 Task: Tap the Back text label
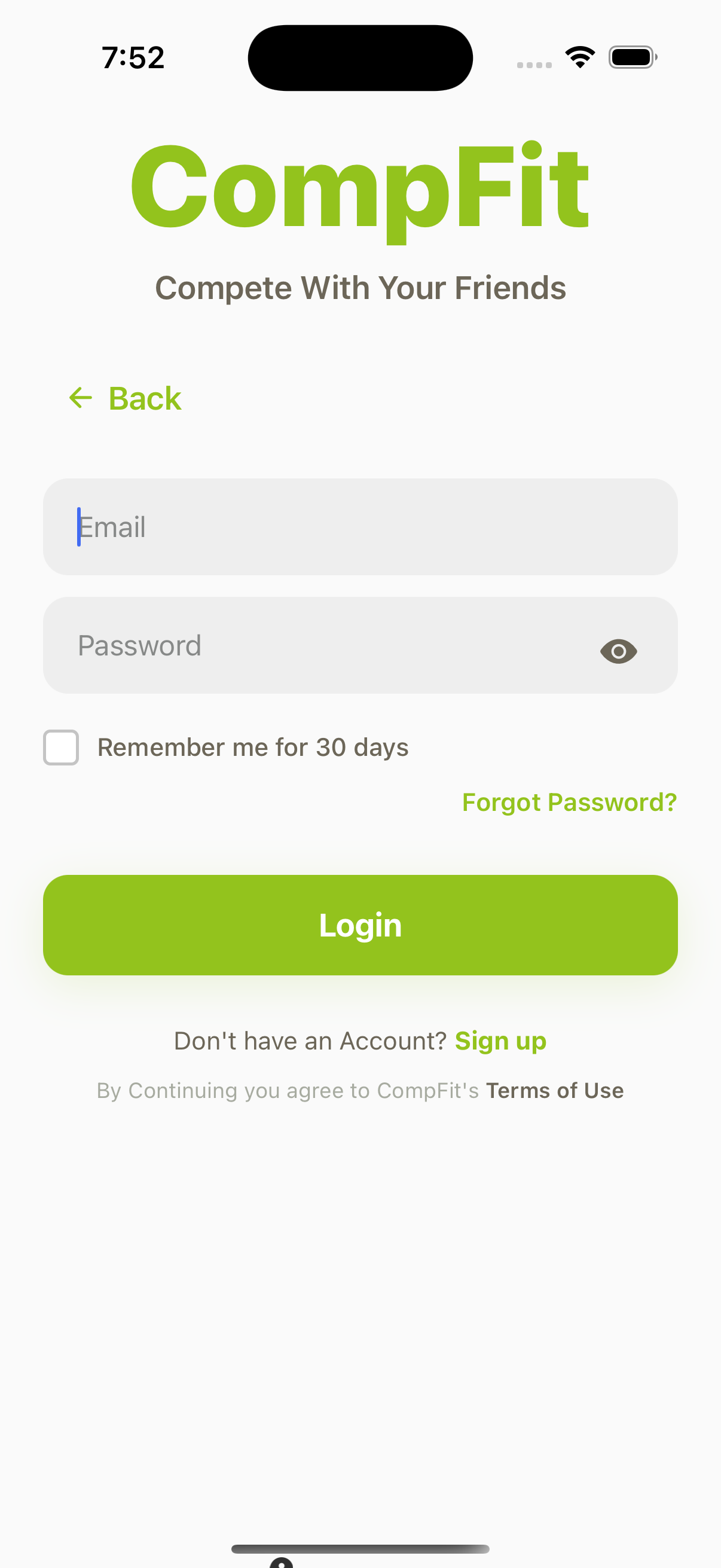click(x=144, y=398)
